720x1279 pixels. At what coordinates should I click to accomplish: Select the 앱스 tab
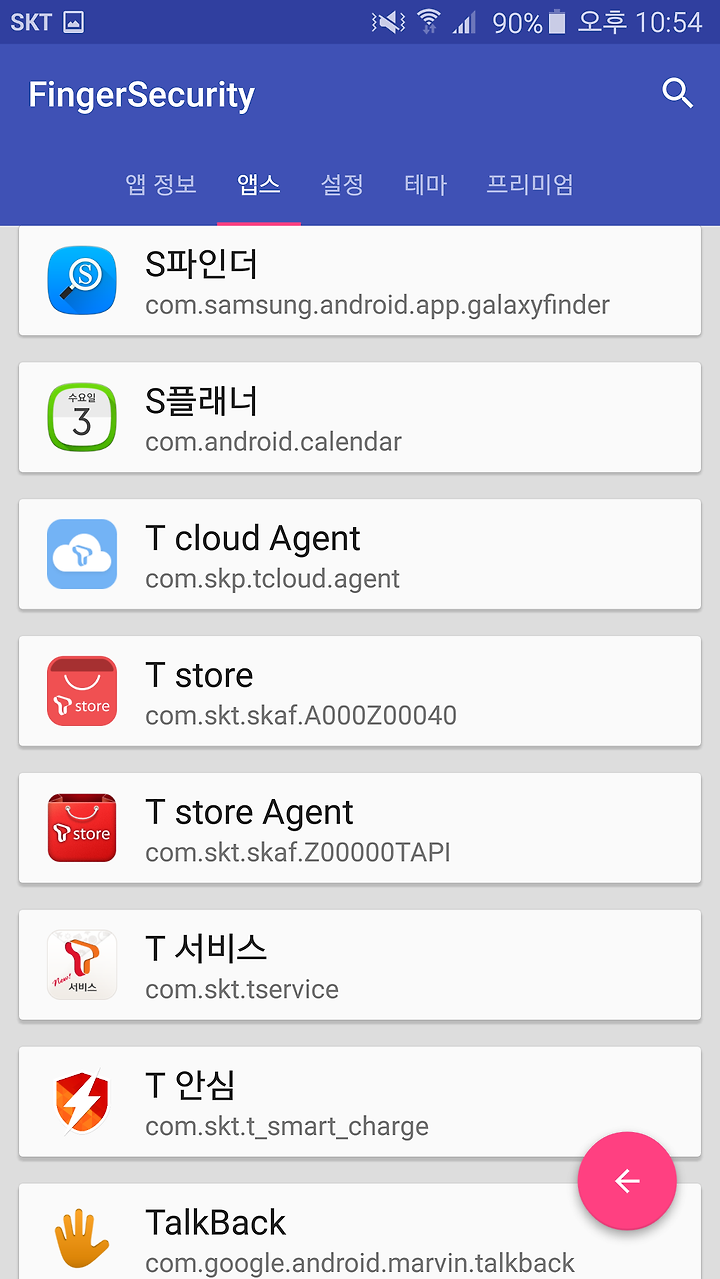pos(259,184)
